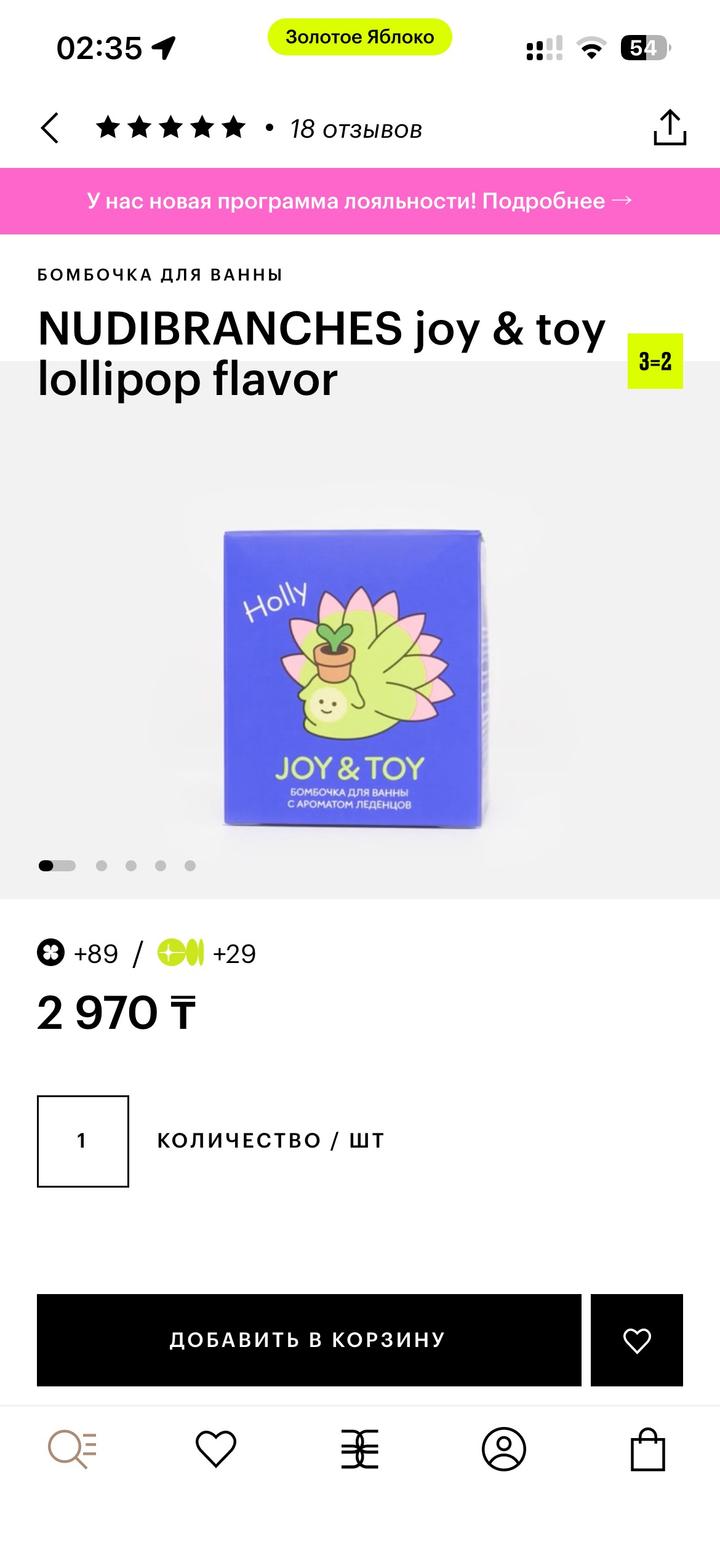Open the catalog search tab
The image size is (720, 1558).
pyautogui.click(x=72, y=1449)
